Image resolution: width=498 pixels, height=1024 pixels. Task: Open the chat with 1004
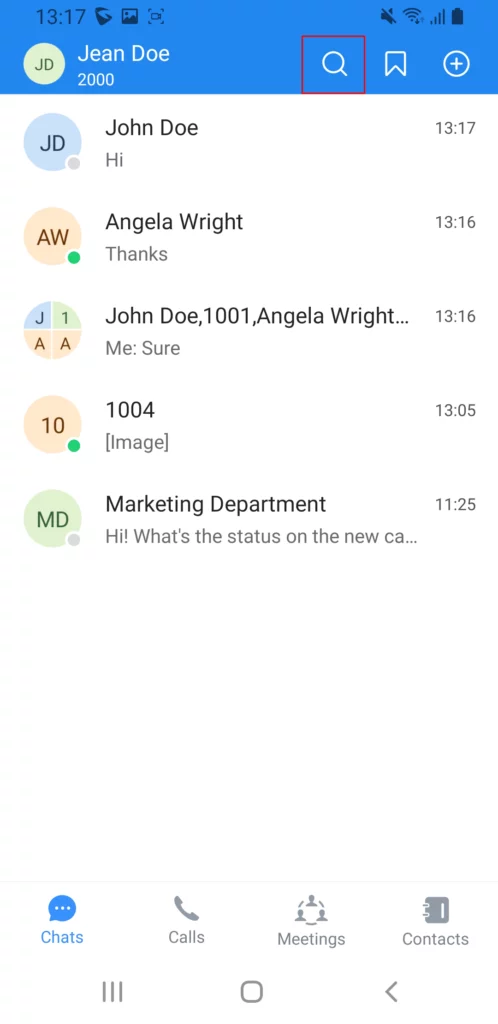249,424
